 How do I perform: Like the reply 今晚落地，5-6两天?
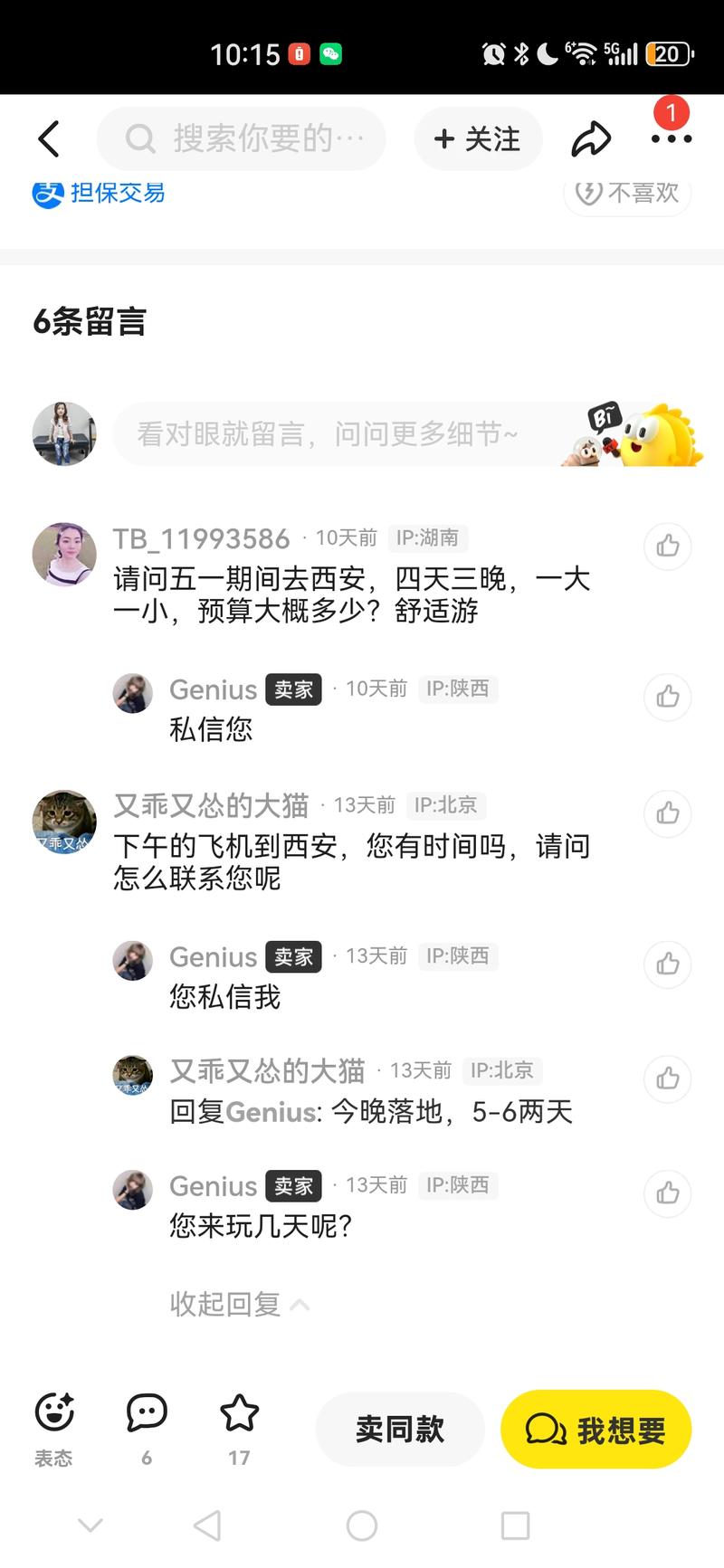click(x=668, y=1079)
